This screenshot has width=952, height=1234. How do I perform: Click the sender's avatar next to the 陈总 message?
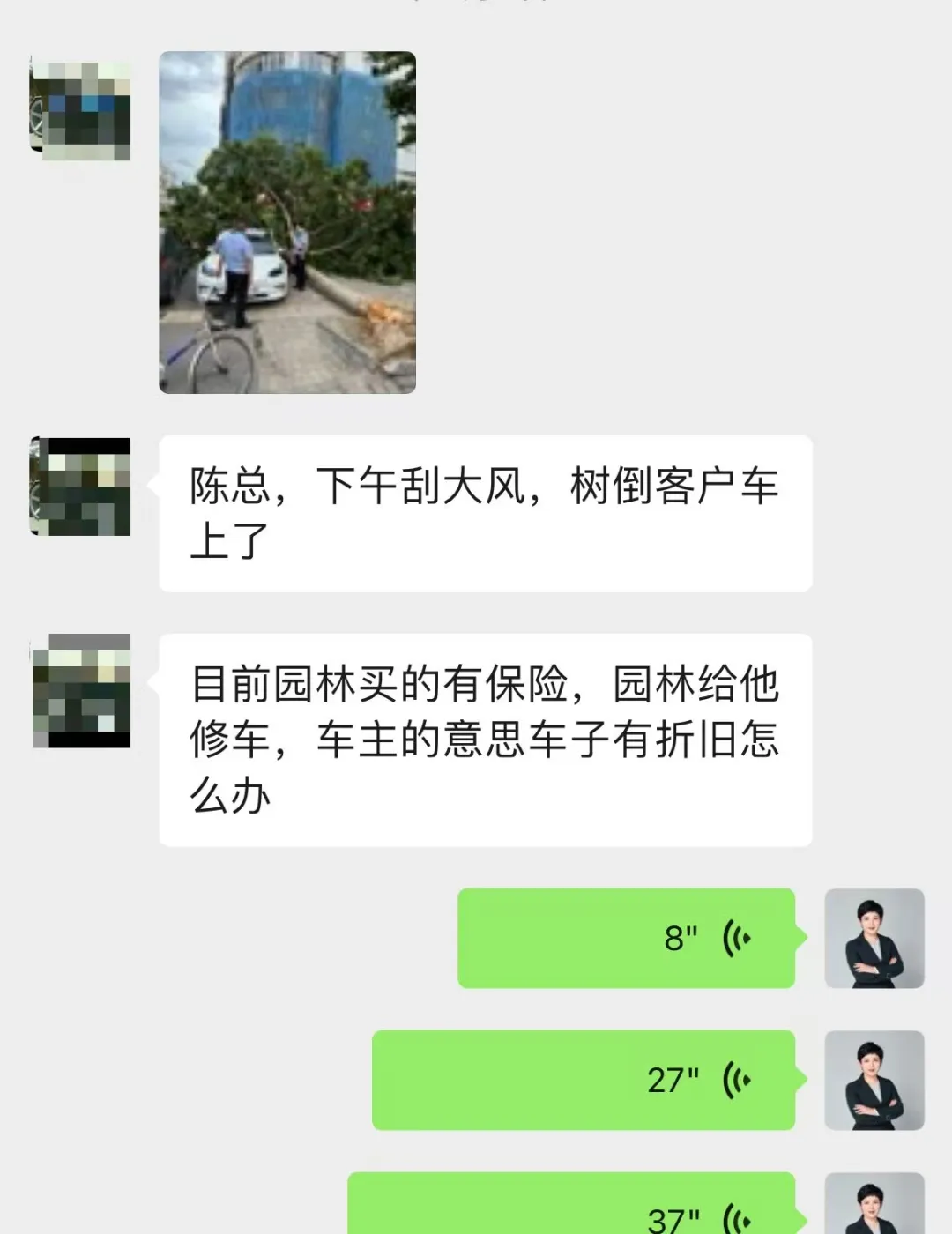(79, 485)
